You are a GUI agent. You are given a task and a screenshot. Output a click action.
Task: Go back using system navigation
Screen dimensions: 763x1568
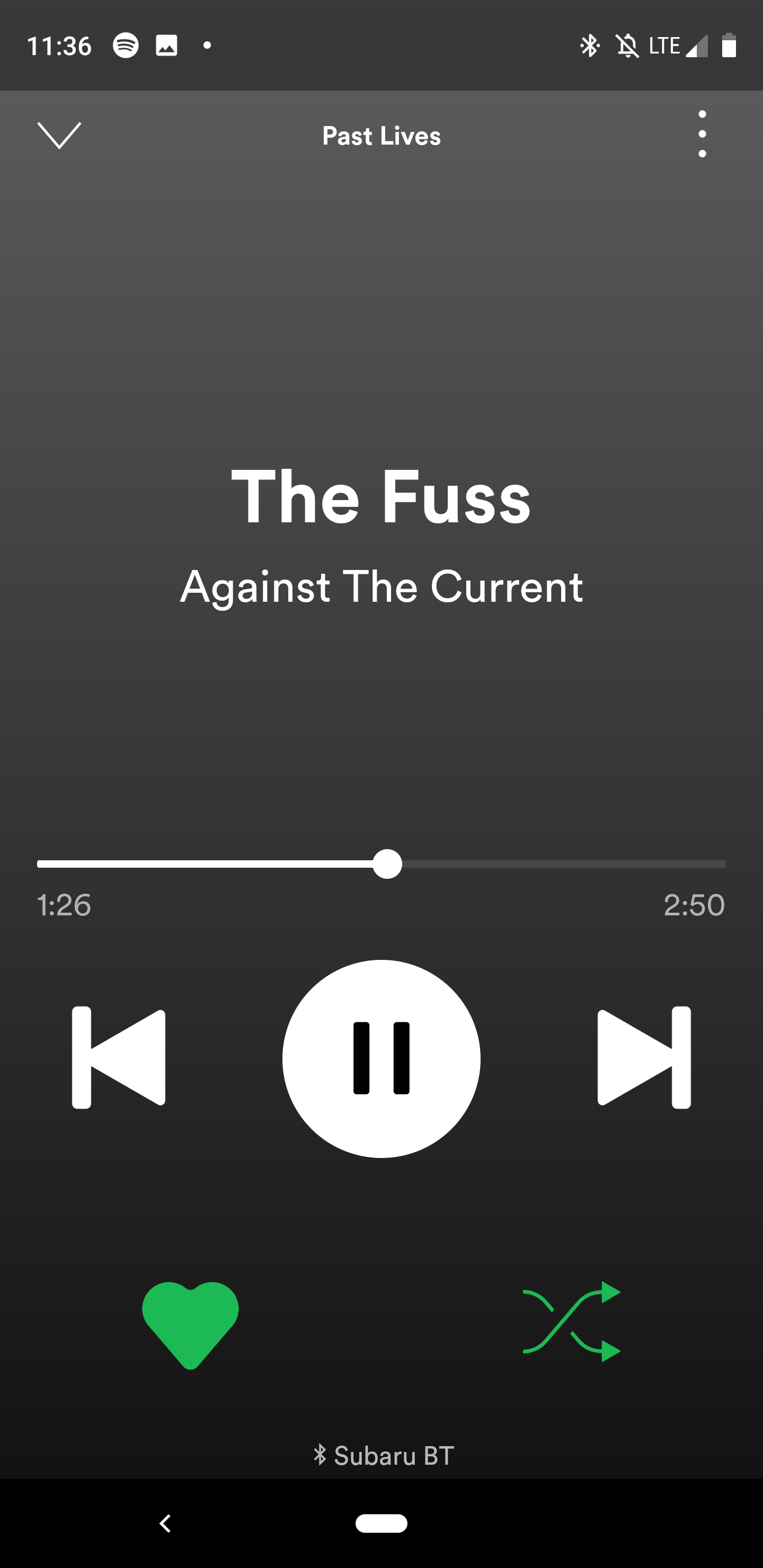point(165,1524)
